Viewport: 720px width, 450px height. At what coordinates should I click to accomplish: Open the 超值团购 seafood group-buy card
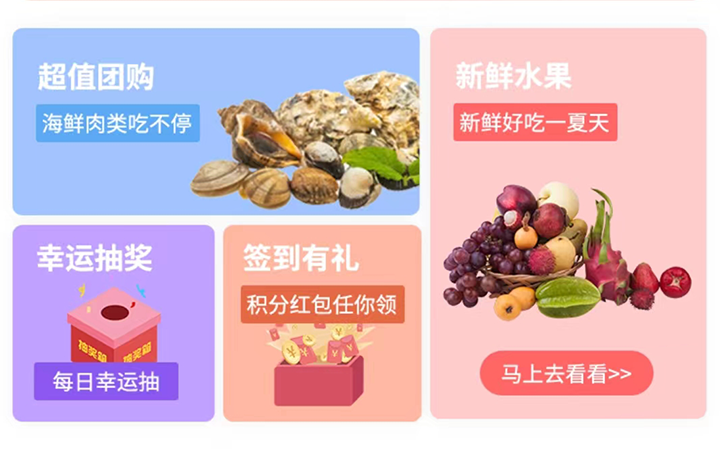click(215, 121)
